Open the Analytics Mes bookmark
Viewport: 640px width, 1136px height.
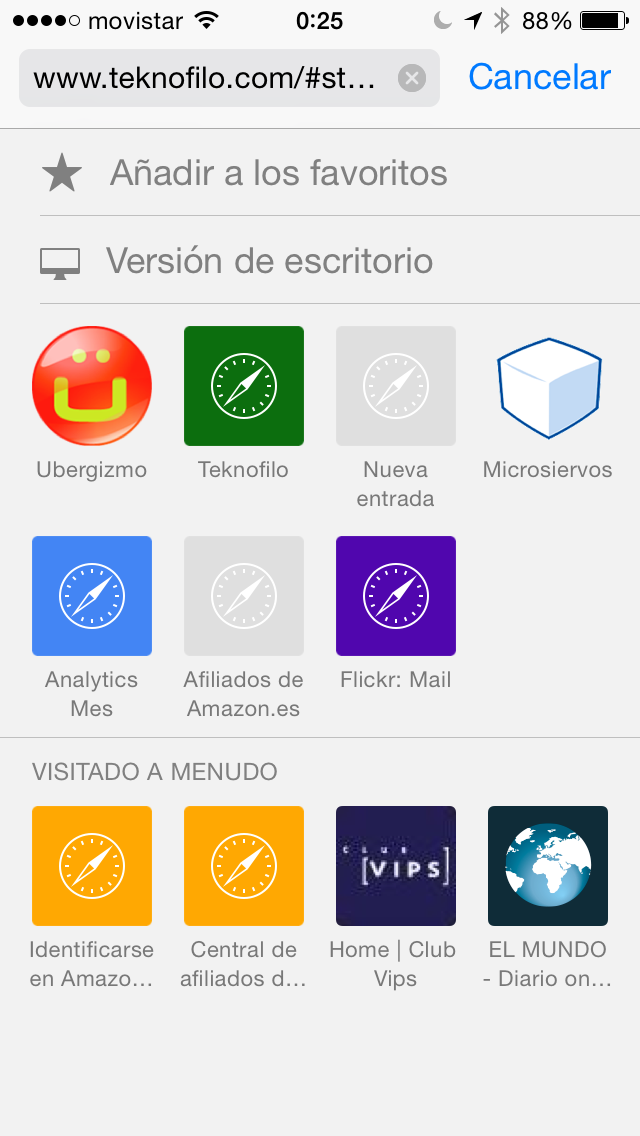coord(92,596)
